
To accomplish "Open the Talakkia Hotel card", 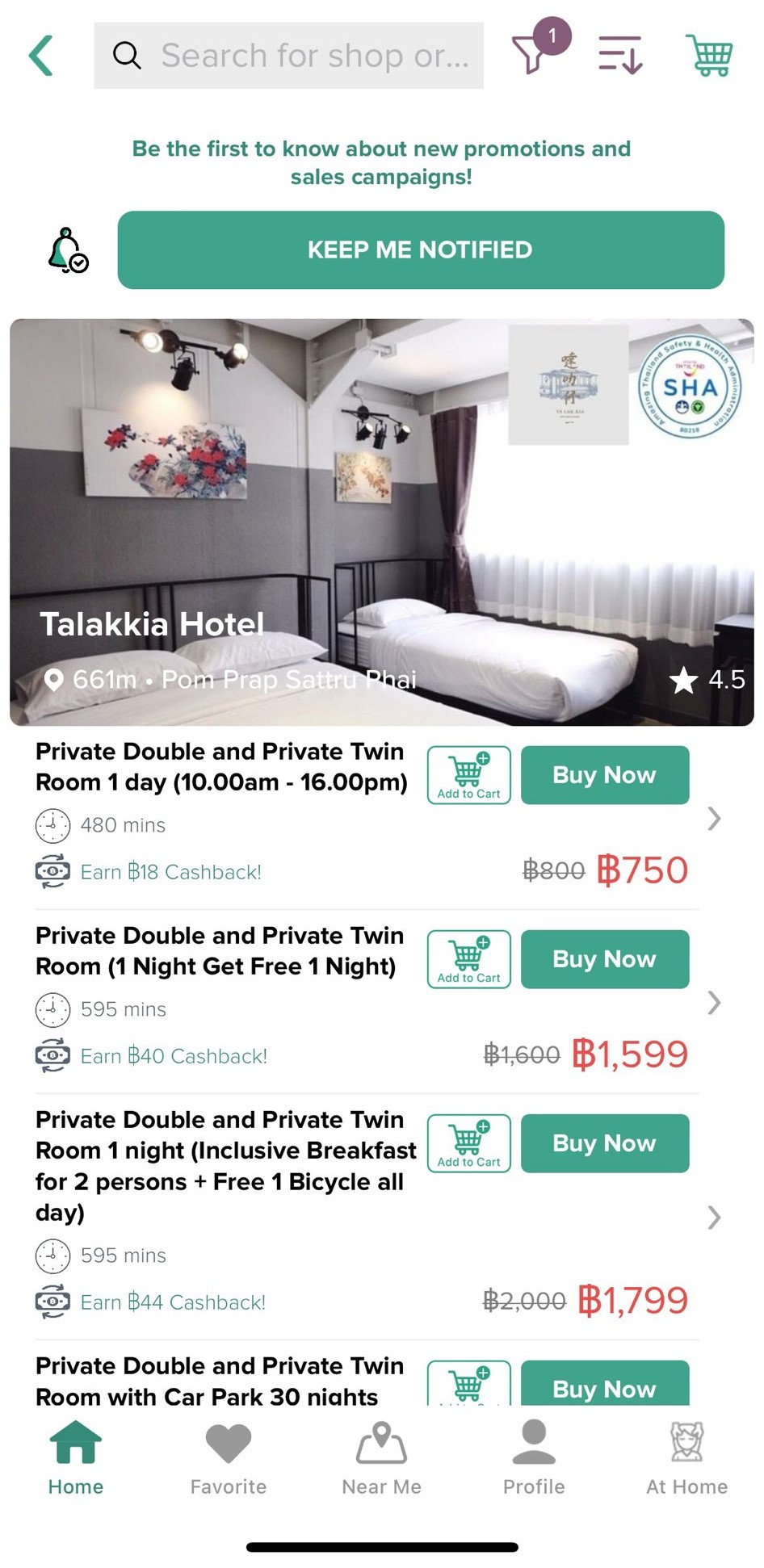I will click(381, 522).
